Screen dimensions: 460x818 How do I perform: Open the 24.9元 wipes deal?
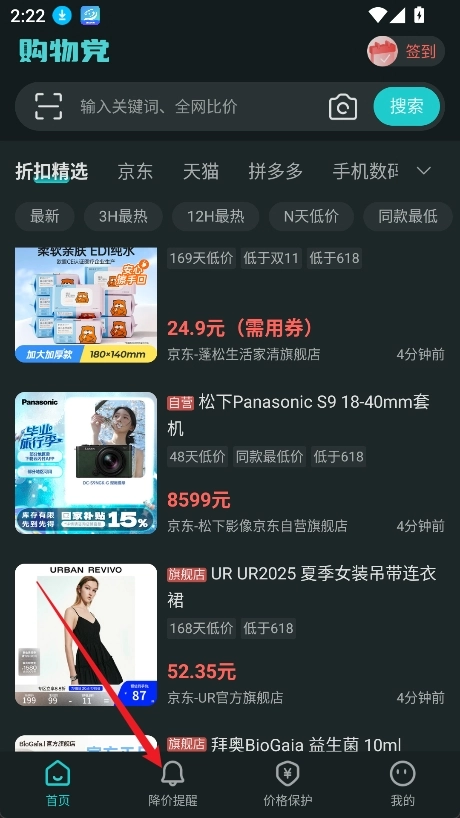click(230, 305)
